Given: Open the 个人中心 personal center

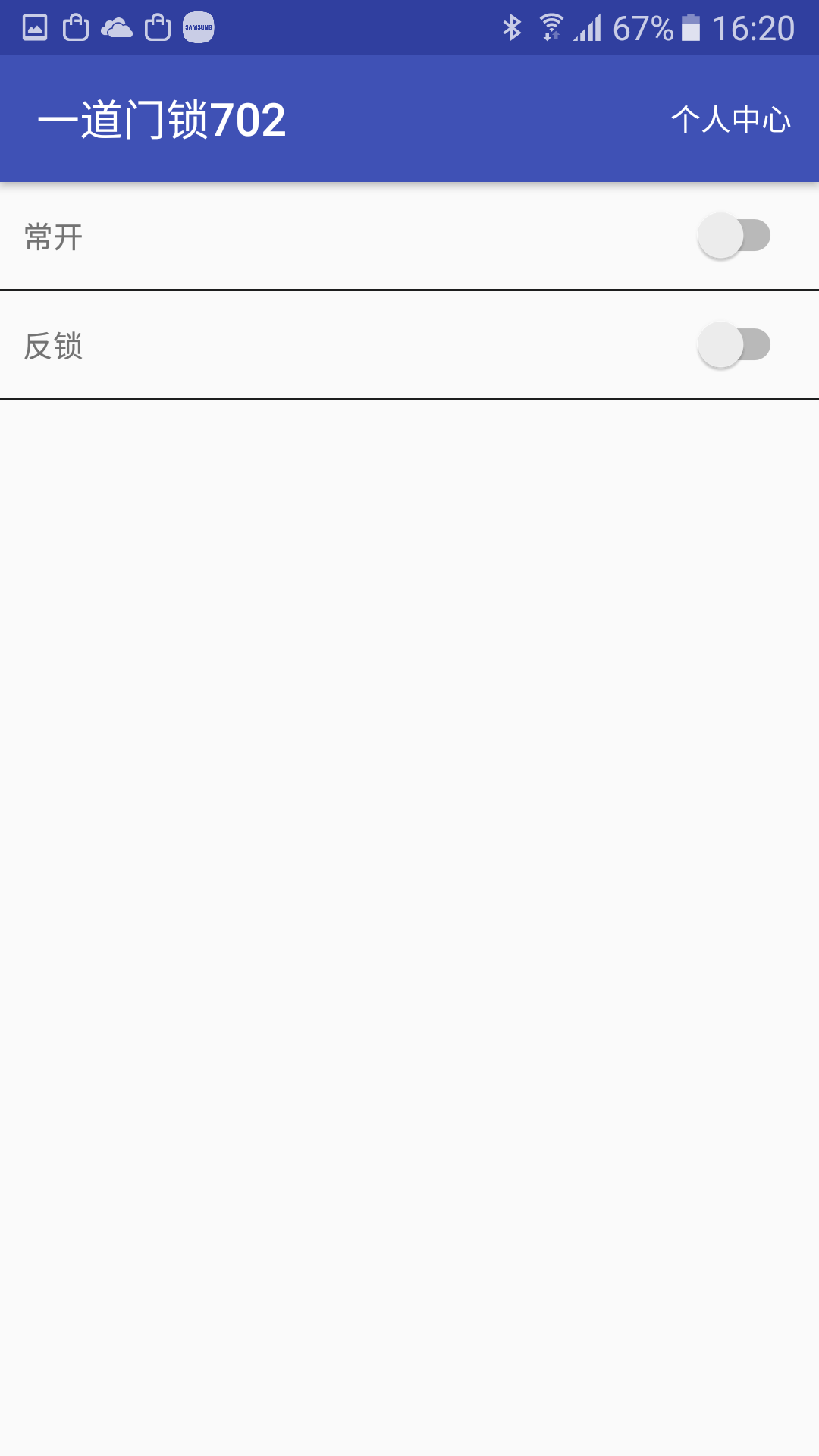Looking at the screenshot, I should click(732, 119).
